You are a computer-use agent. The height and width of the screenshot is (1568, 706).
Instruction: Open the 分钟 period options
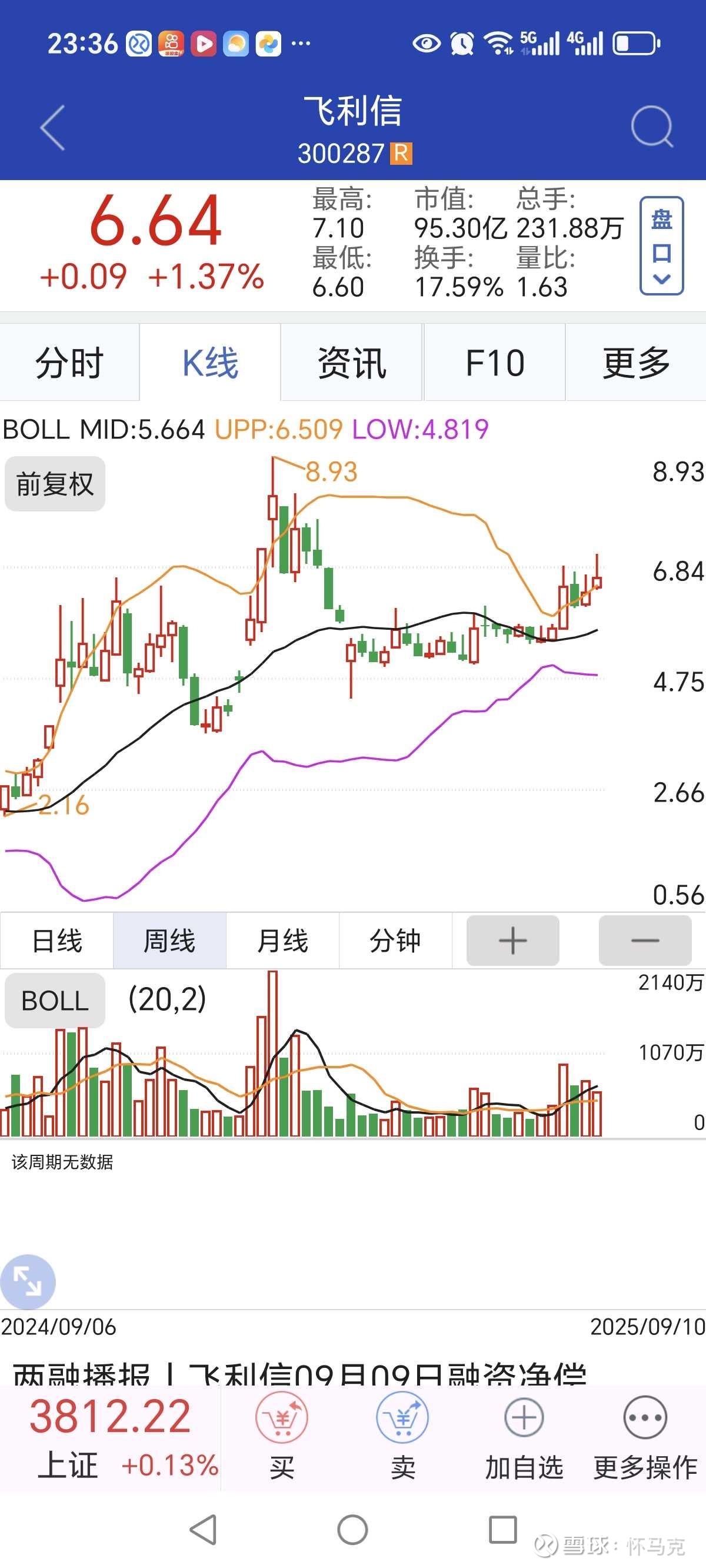(x=395, y=941)
